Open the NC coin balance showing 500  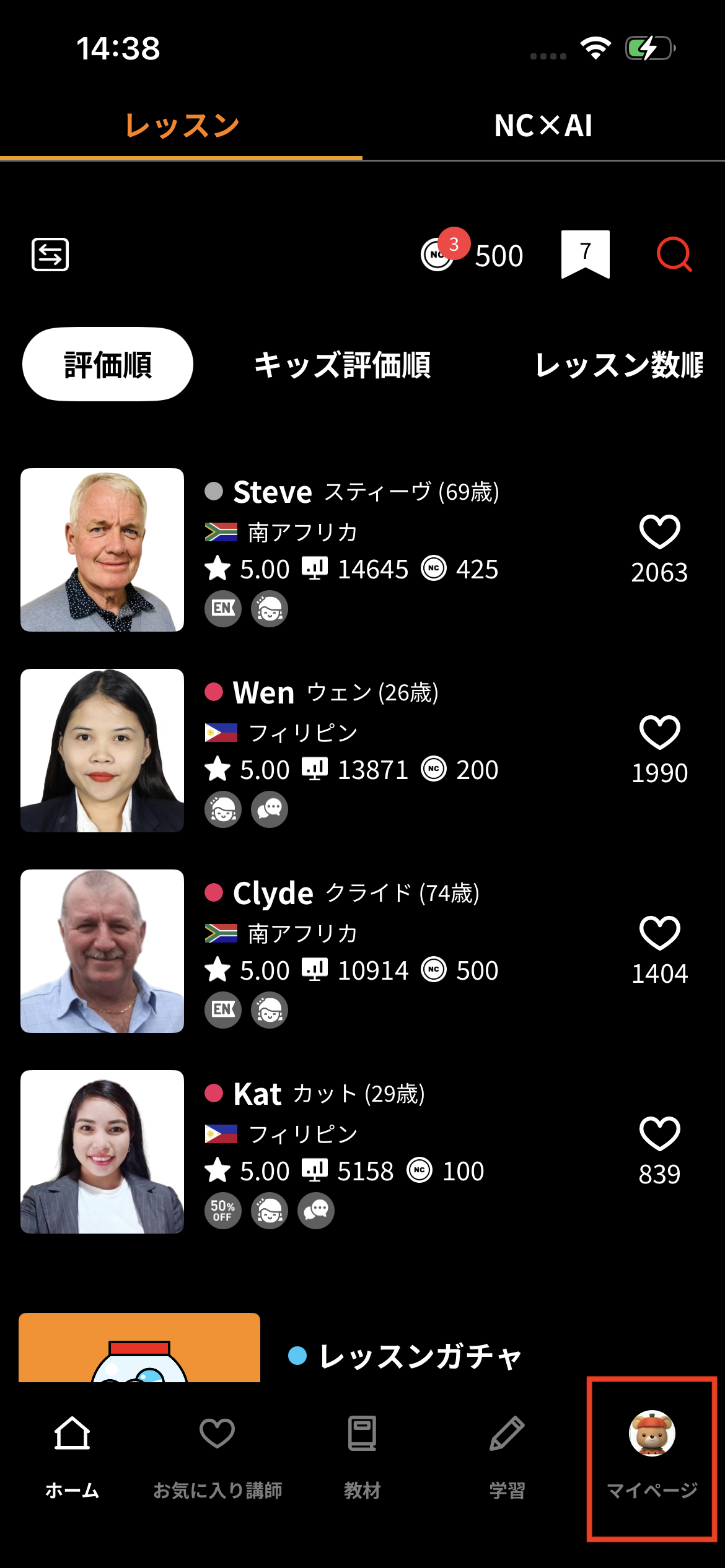click(x=472, y=255)
